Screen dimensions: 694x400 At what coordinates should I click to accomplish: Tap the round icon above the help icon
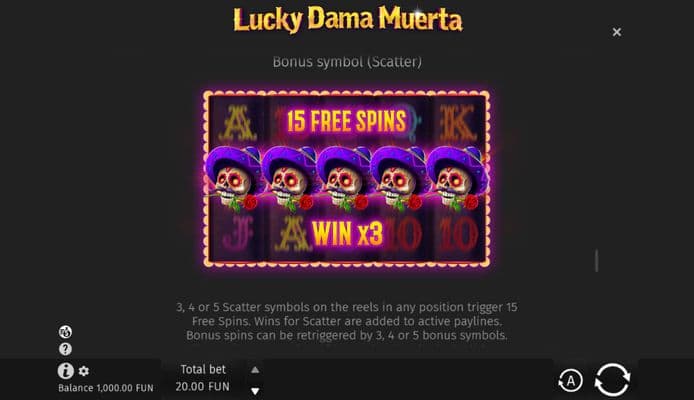(66, 332)
